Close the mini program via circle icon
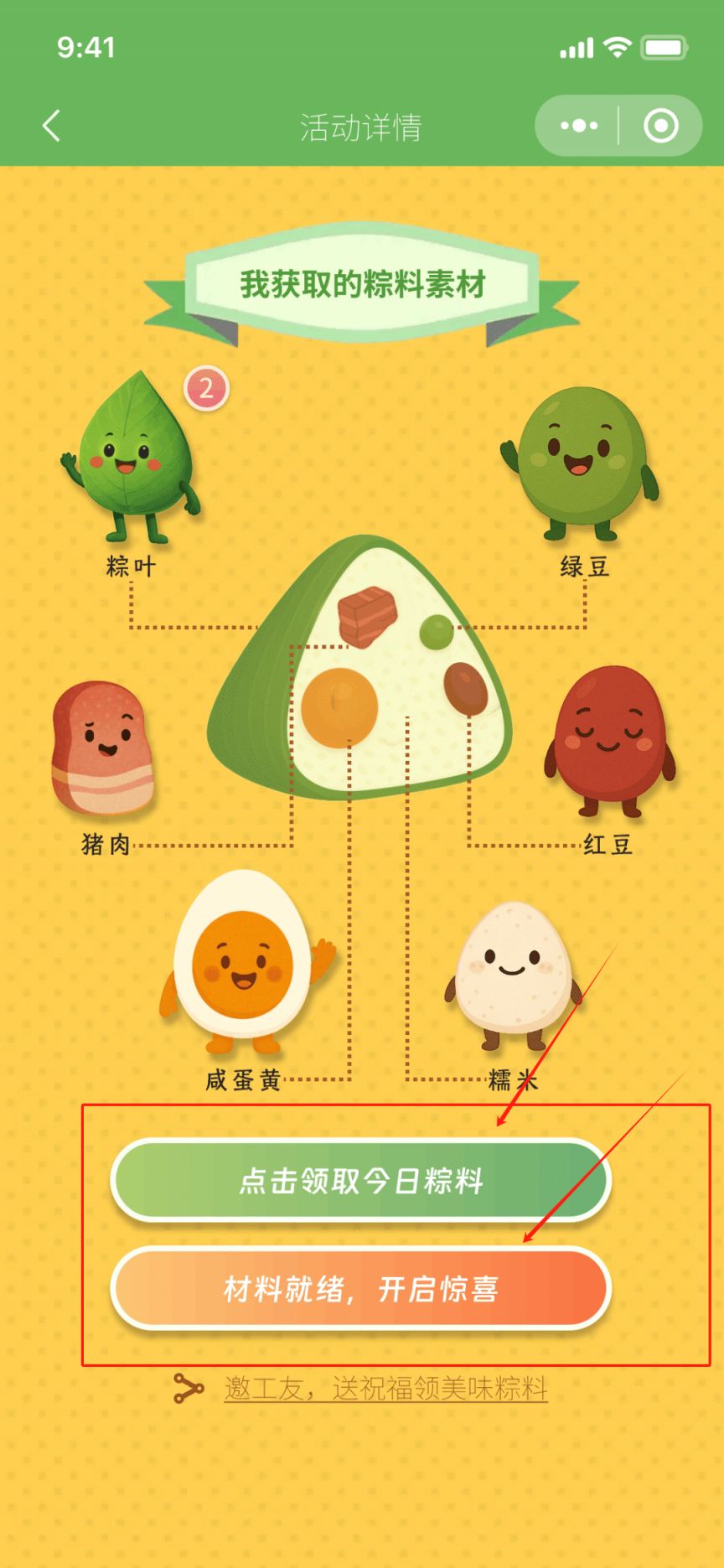724x1568 pixels. [660, 127]
